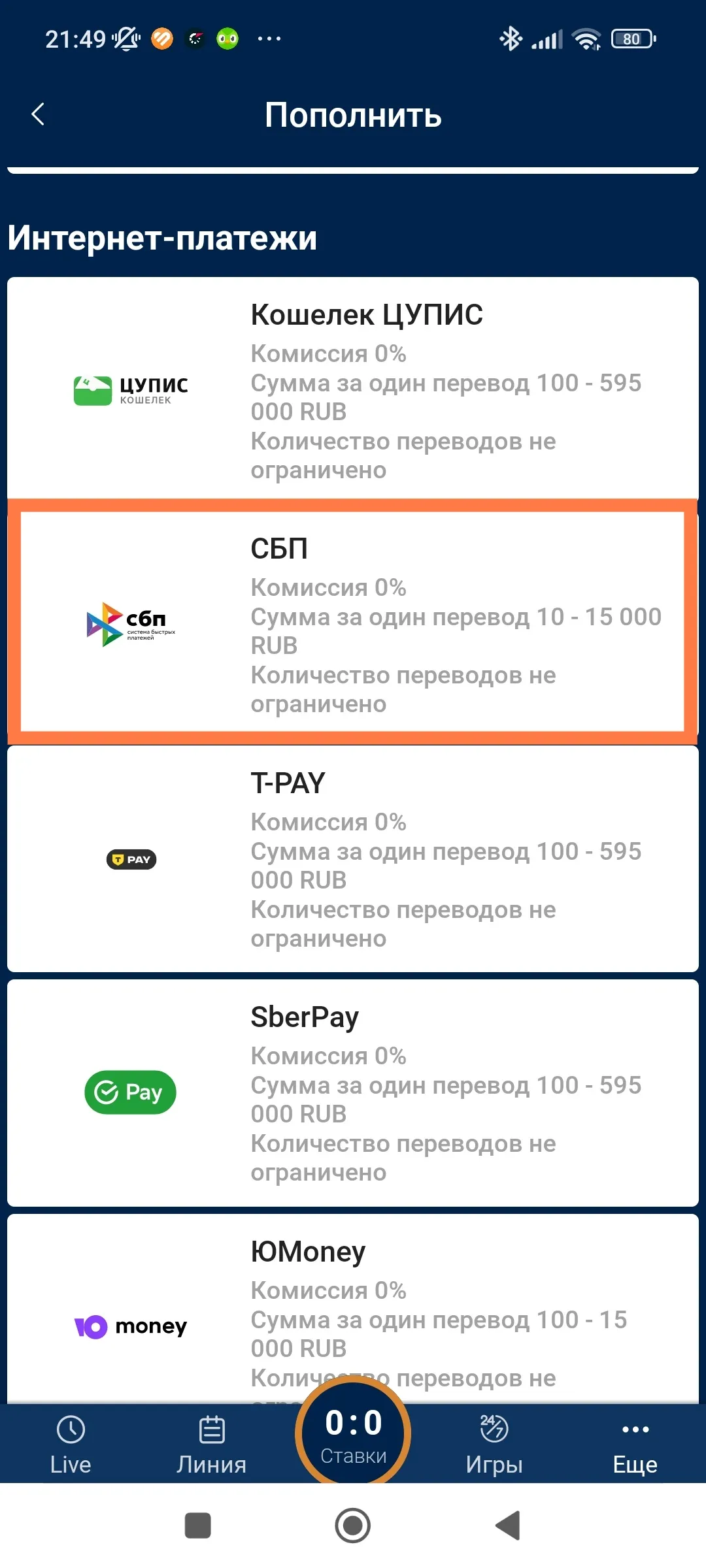The height and width of the screenshot is (1568, 706).
Task: Click the T-PAY logo icon
Action: (130, 859)
